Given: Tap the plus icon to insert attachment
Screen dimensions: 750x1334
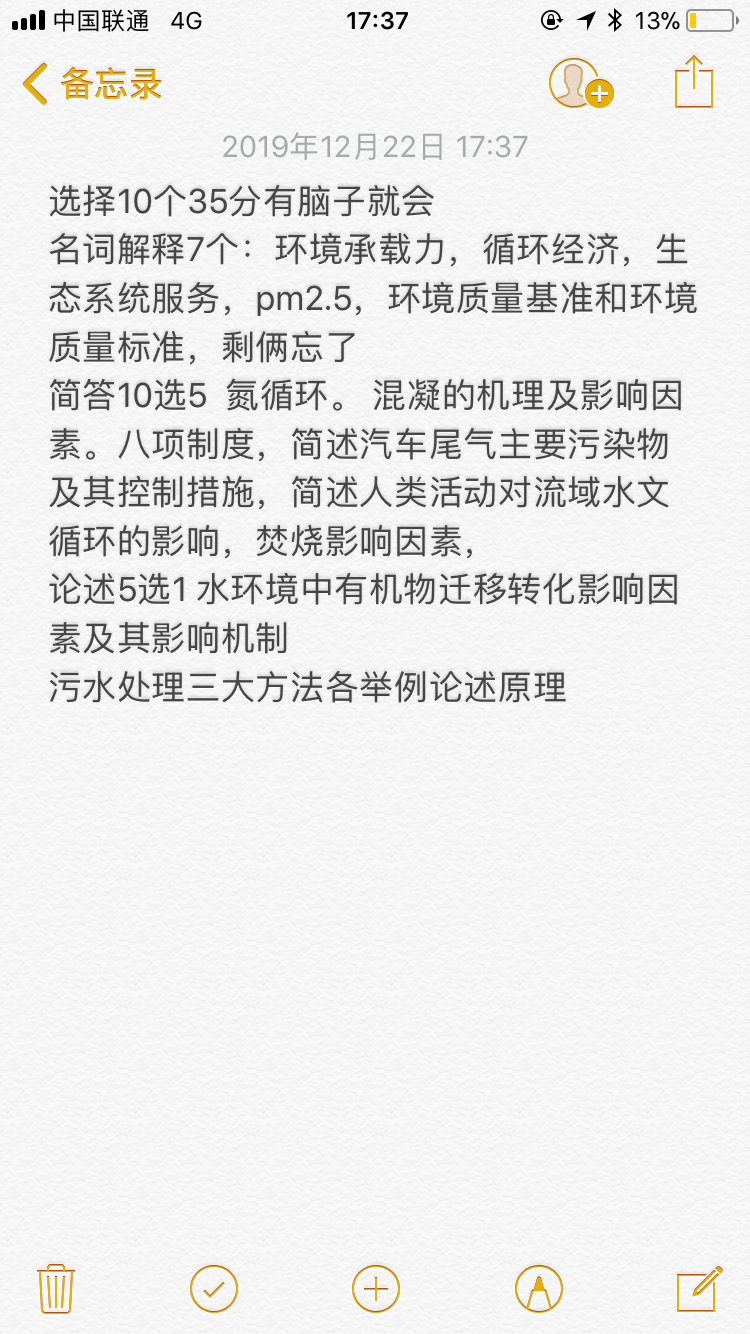Looking at the screenshot, I should 376,1288.
